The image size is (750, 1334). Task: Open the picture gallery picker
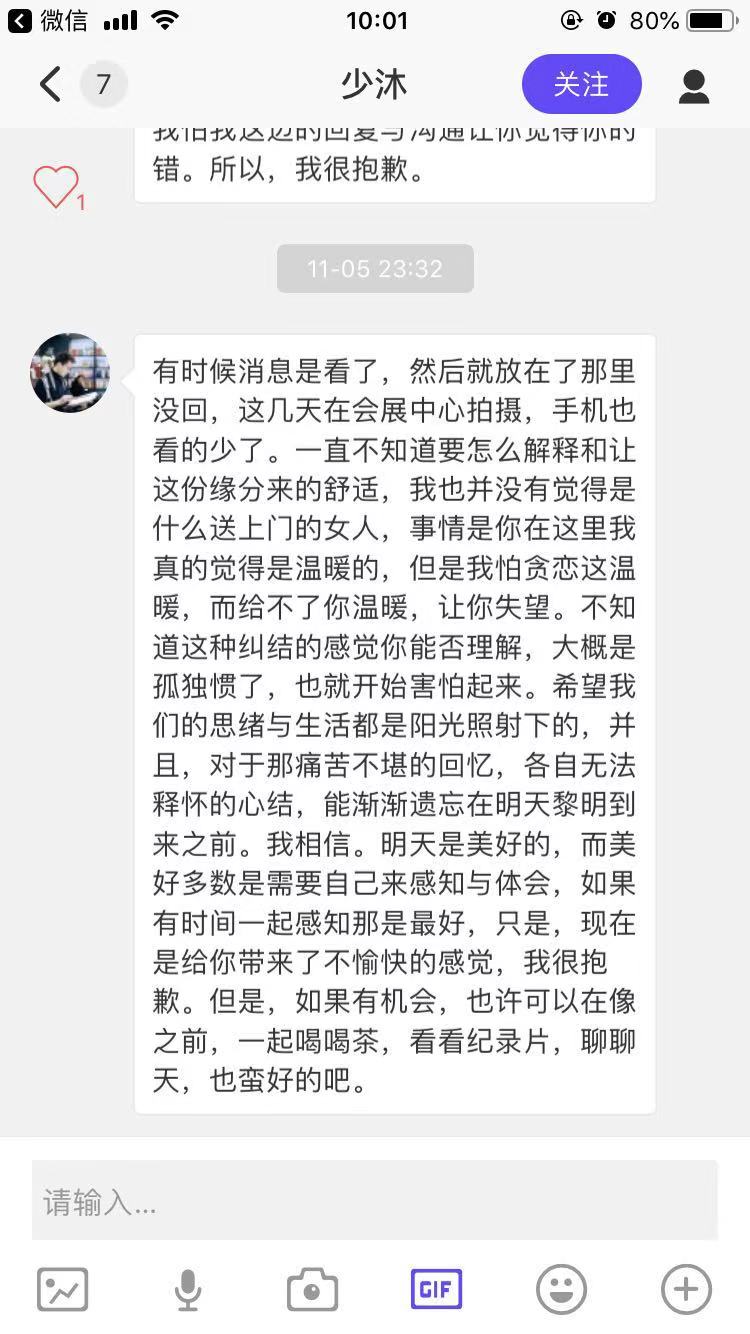pyautogui.click(x=63, y=1289)
